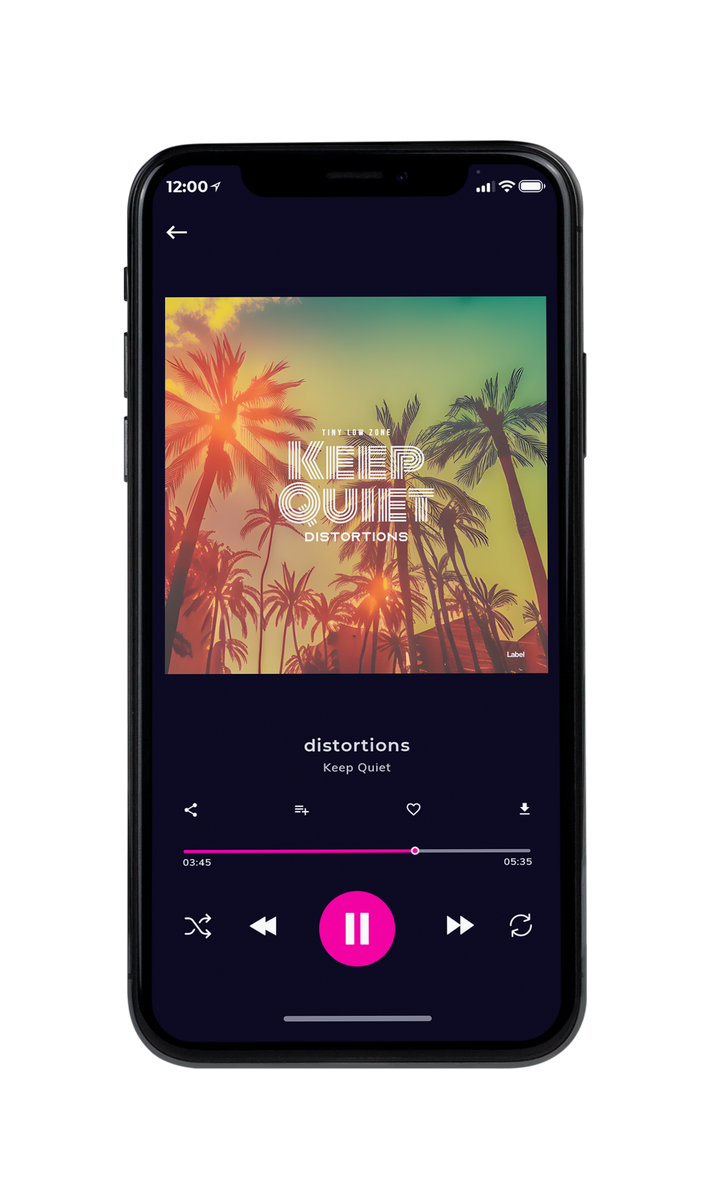Add this track to a playlist

301,810
